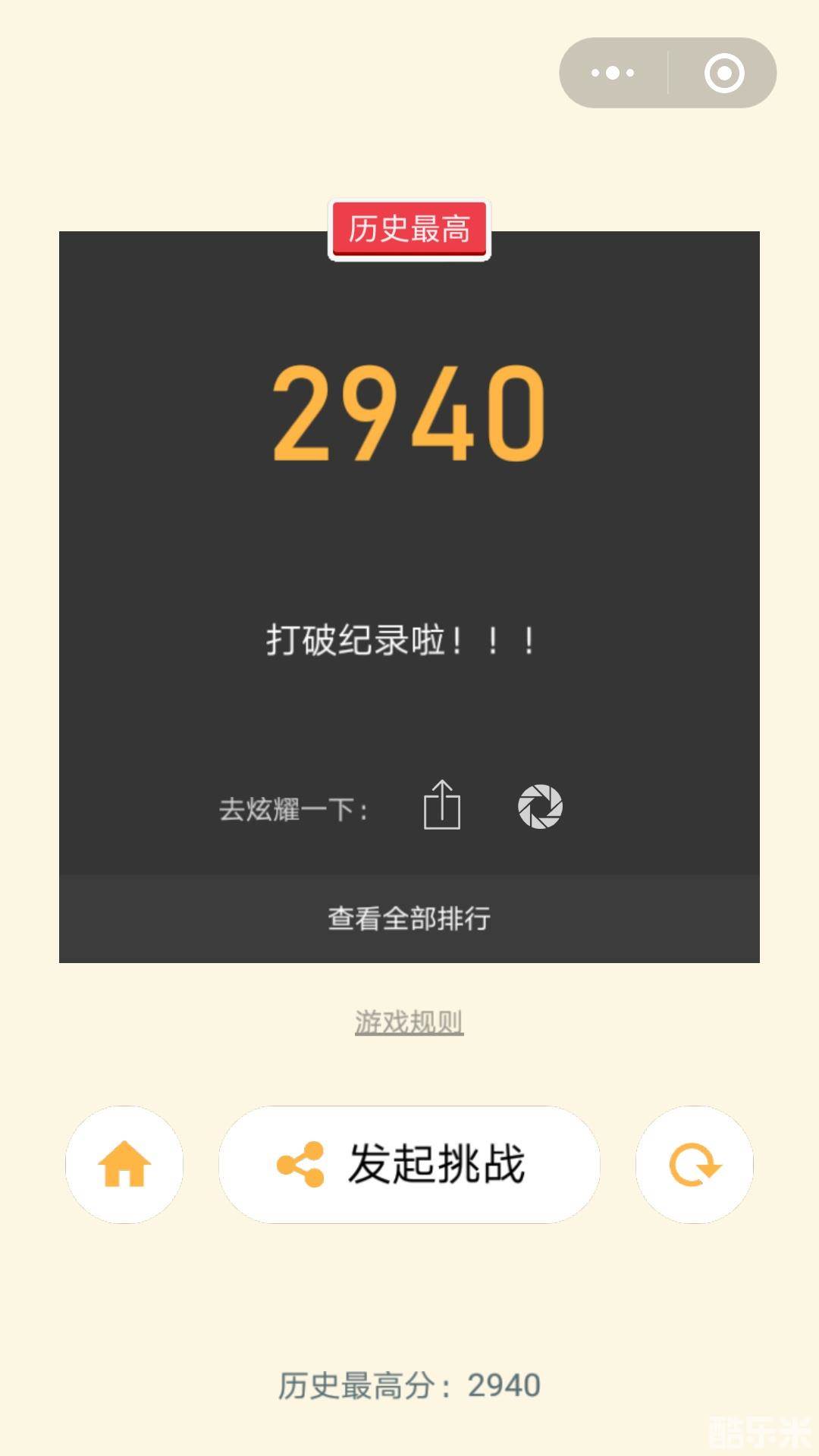Tap the score 2940 display
Image resolution: width=819 pixels, height=1456 pixels.
coord(409,413)
